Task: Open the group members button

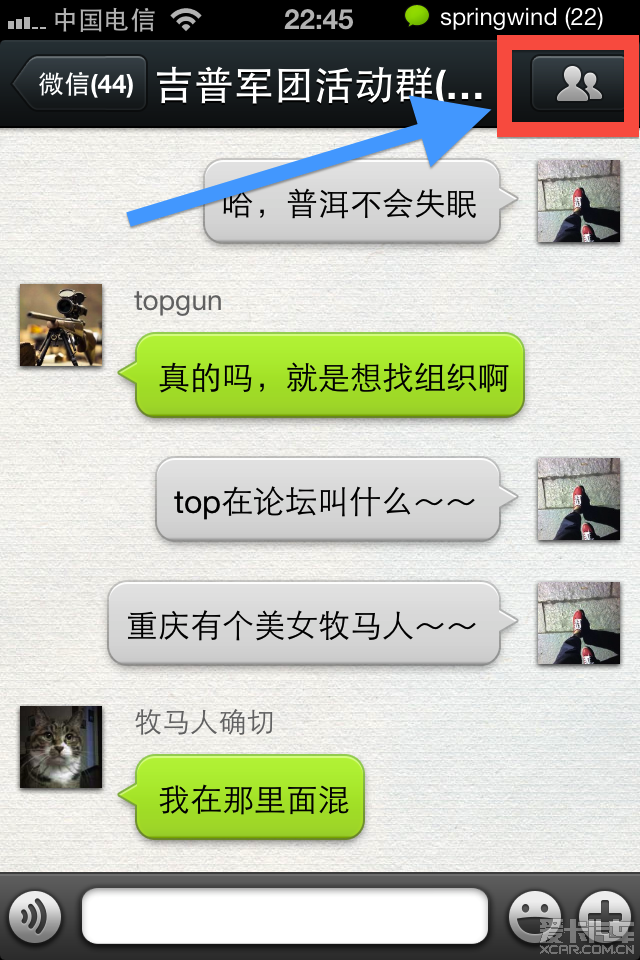Action: pyautogui.click(x=579, y=83)
